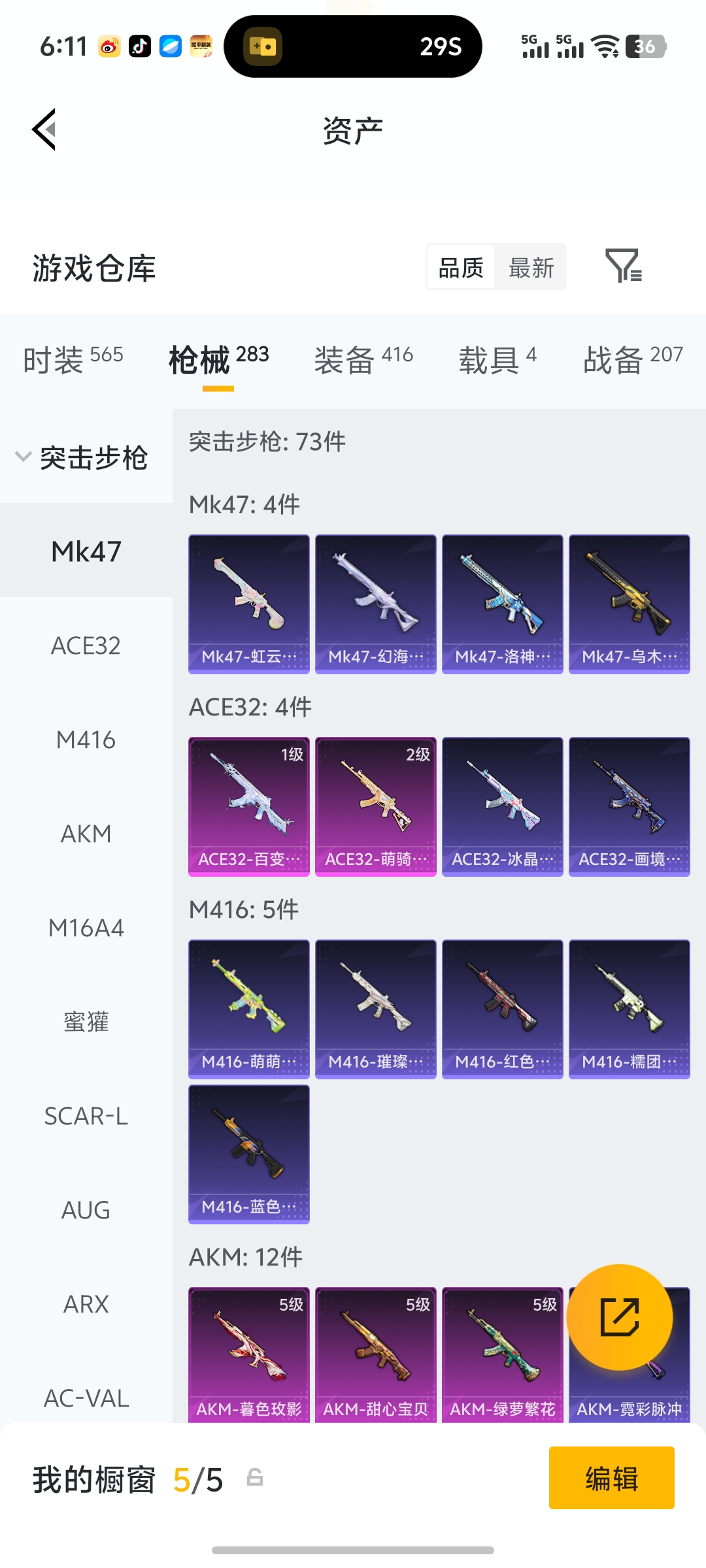
Task: Open the ACE32-百变 level 1 skin
Action: (x=248, y=806)
